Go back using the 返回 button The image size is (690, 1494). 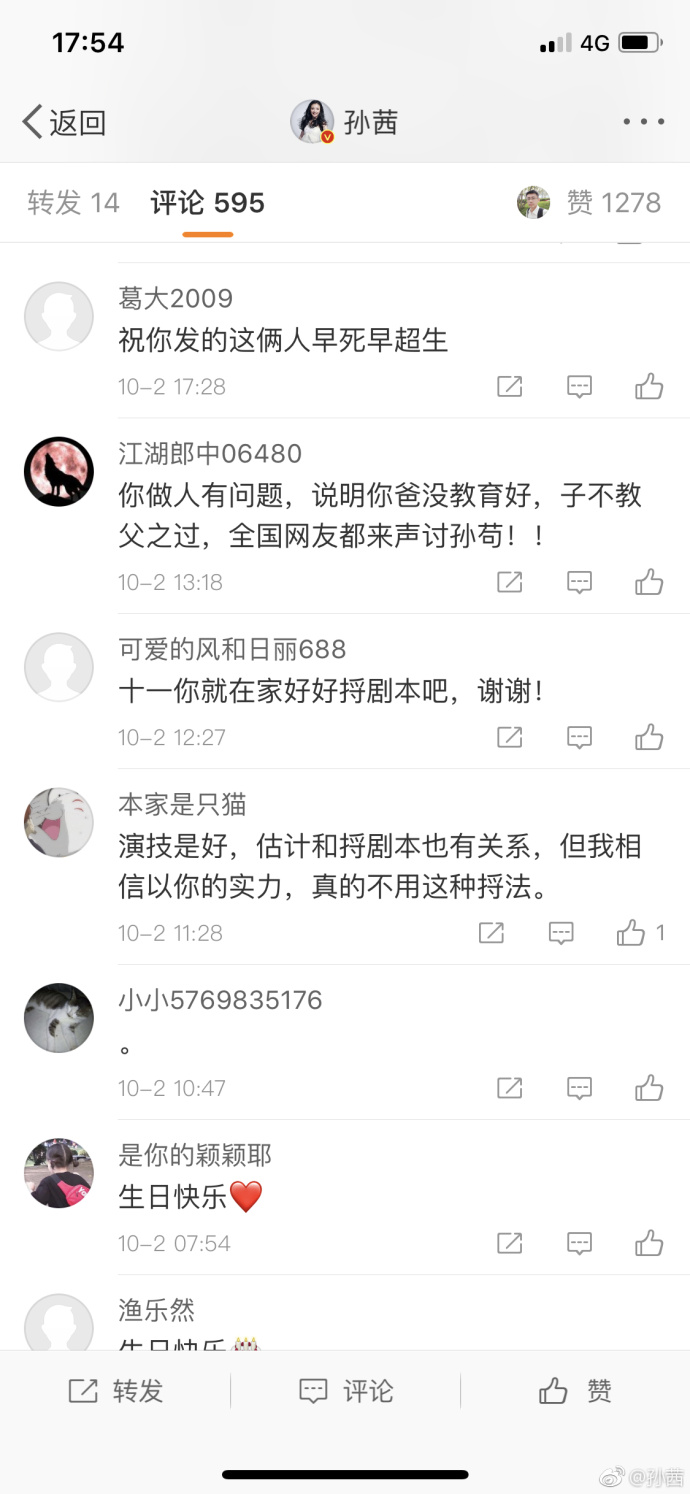tap(64, 123)
